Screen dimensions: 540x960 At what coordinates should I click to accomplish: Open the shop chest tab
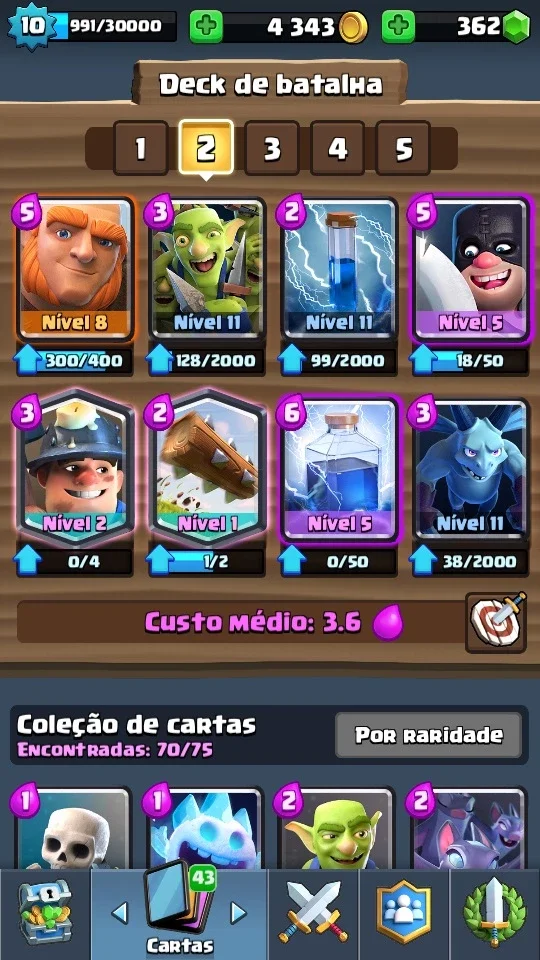(45, 914)
